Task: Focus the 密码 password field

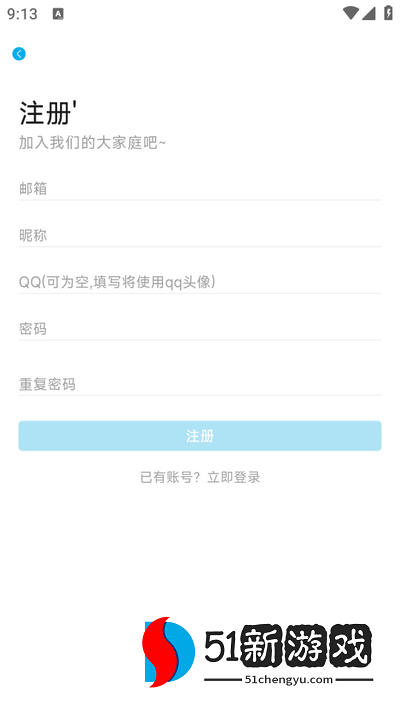Action: 200,329
